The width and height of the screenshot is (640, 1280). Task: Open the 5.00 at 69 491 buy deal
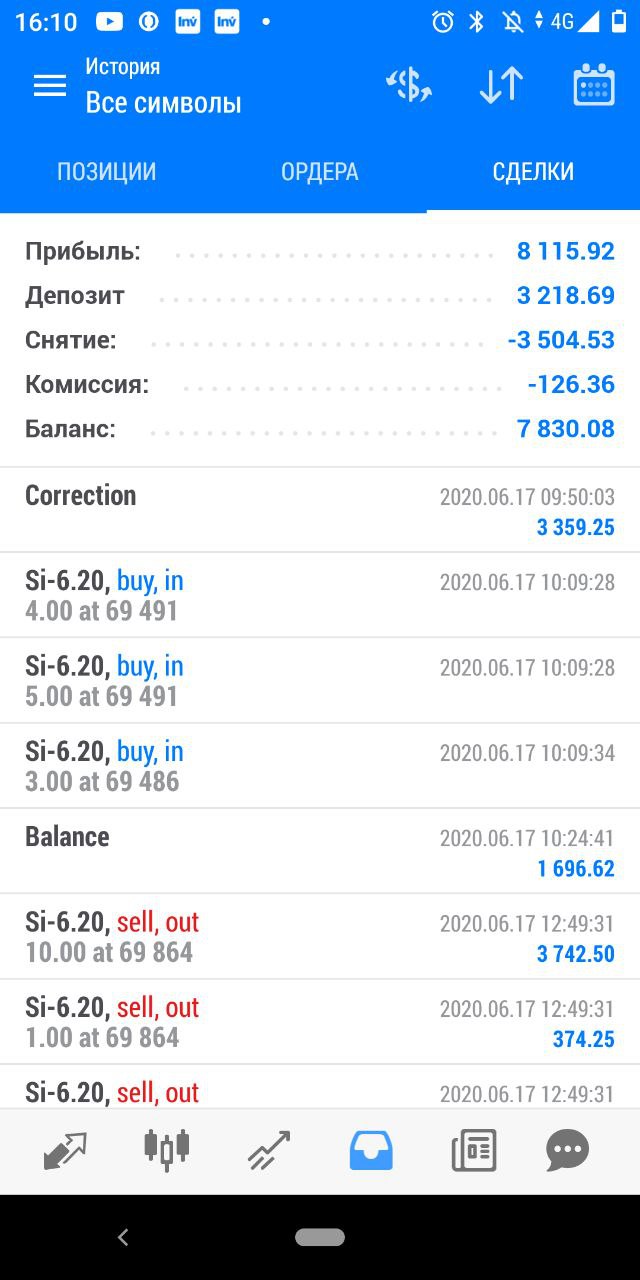point(320,680)
